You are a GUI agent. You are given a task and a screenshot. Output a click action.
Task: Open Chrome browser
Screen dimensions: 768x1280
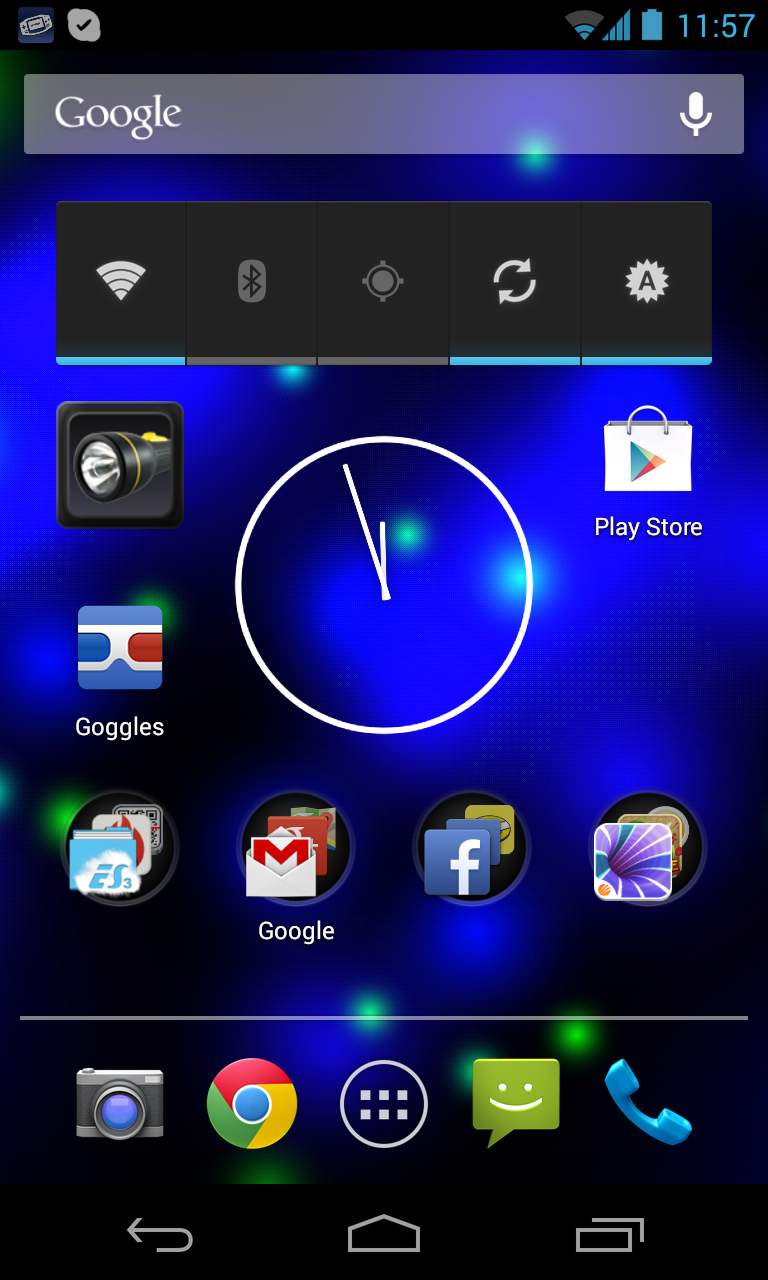252,1103
